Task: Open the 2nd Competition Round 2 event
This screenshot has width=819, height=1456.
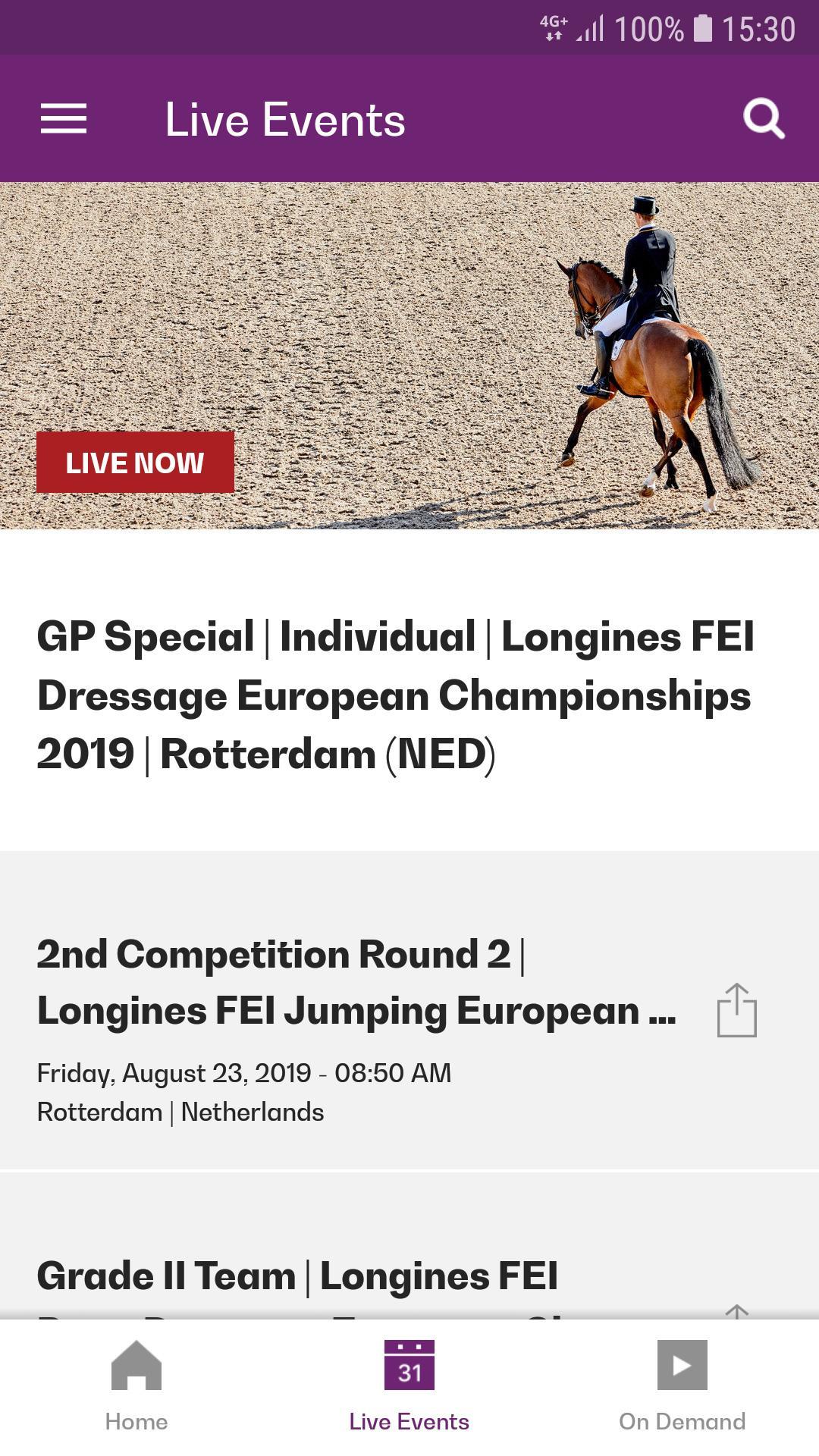Action: click(356, 983)
